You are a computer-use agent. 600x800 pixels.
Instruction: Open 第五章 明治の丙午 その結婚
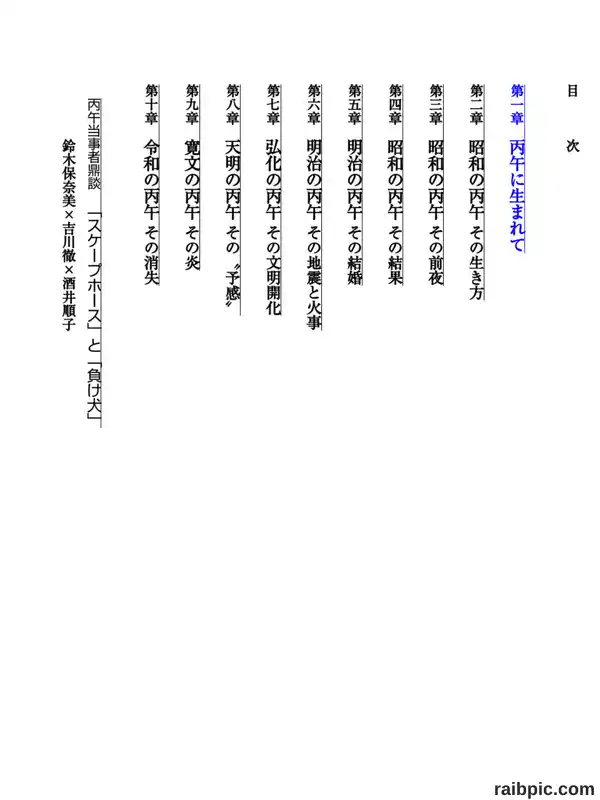(355, 185)
